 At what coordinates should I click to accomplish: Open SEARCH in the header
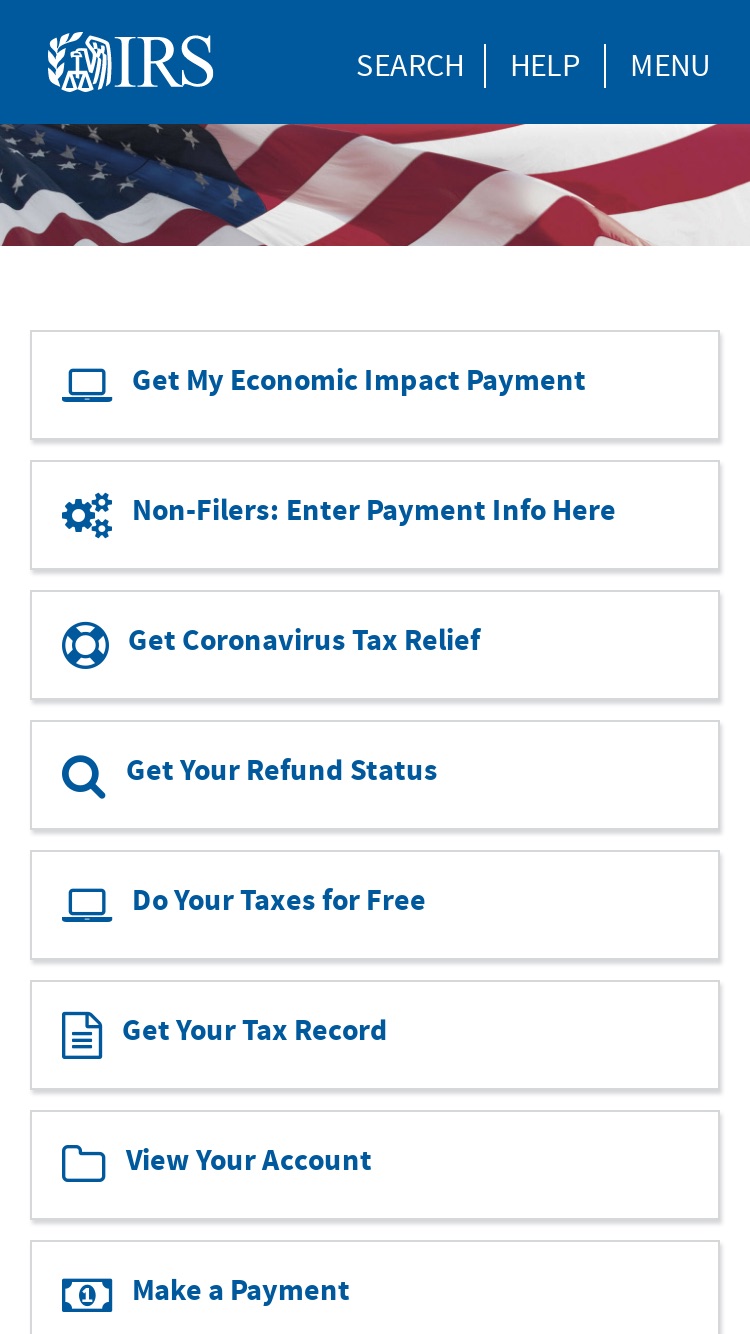(x=410, y=66)
